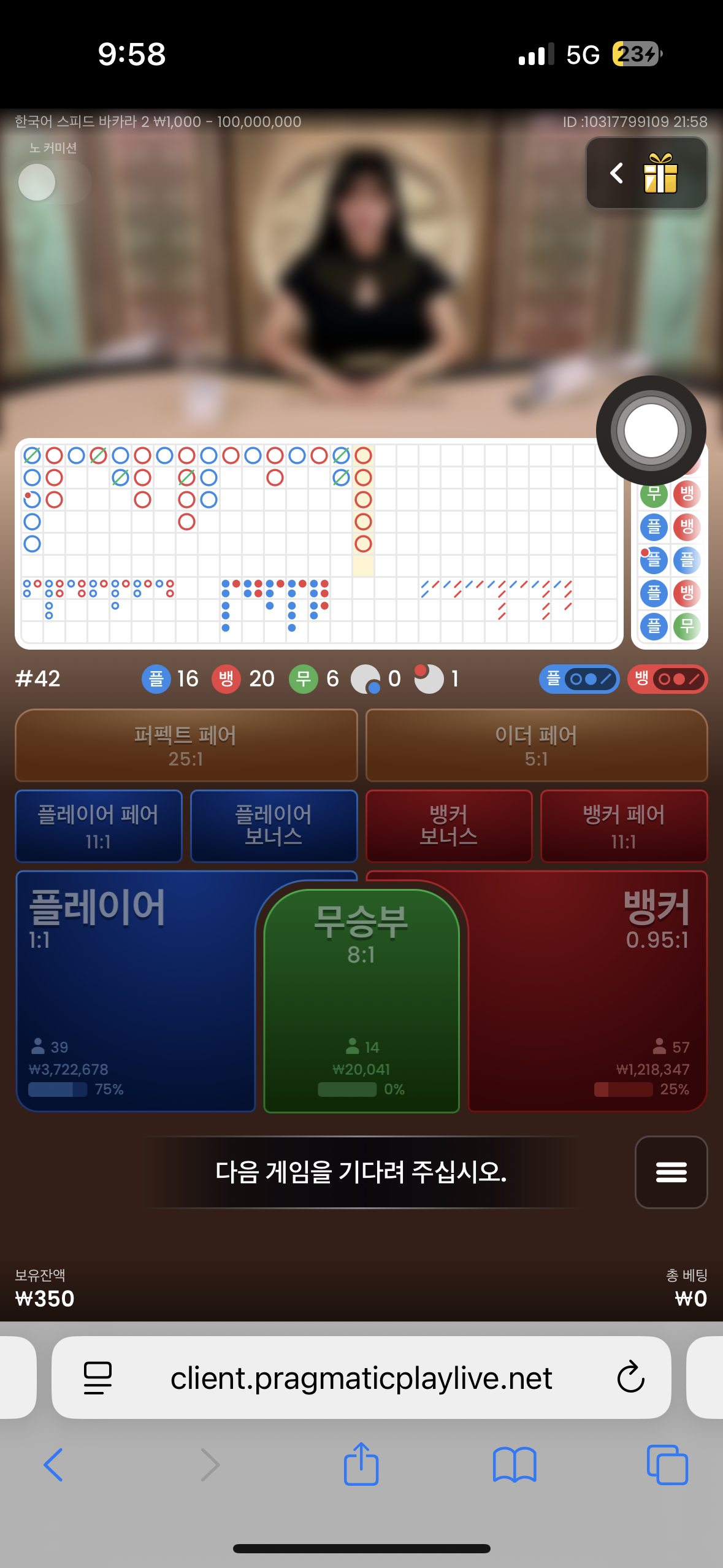
Task: Place a bet on 뱅커 0.95:1
Action: click(589, 991)
